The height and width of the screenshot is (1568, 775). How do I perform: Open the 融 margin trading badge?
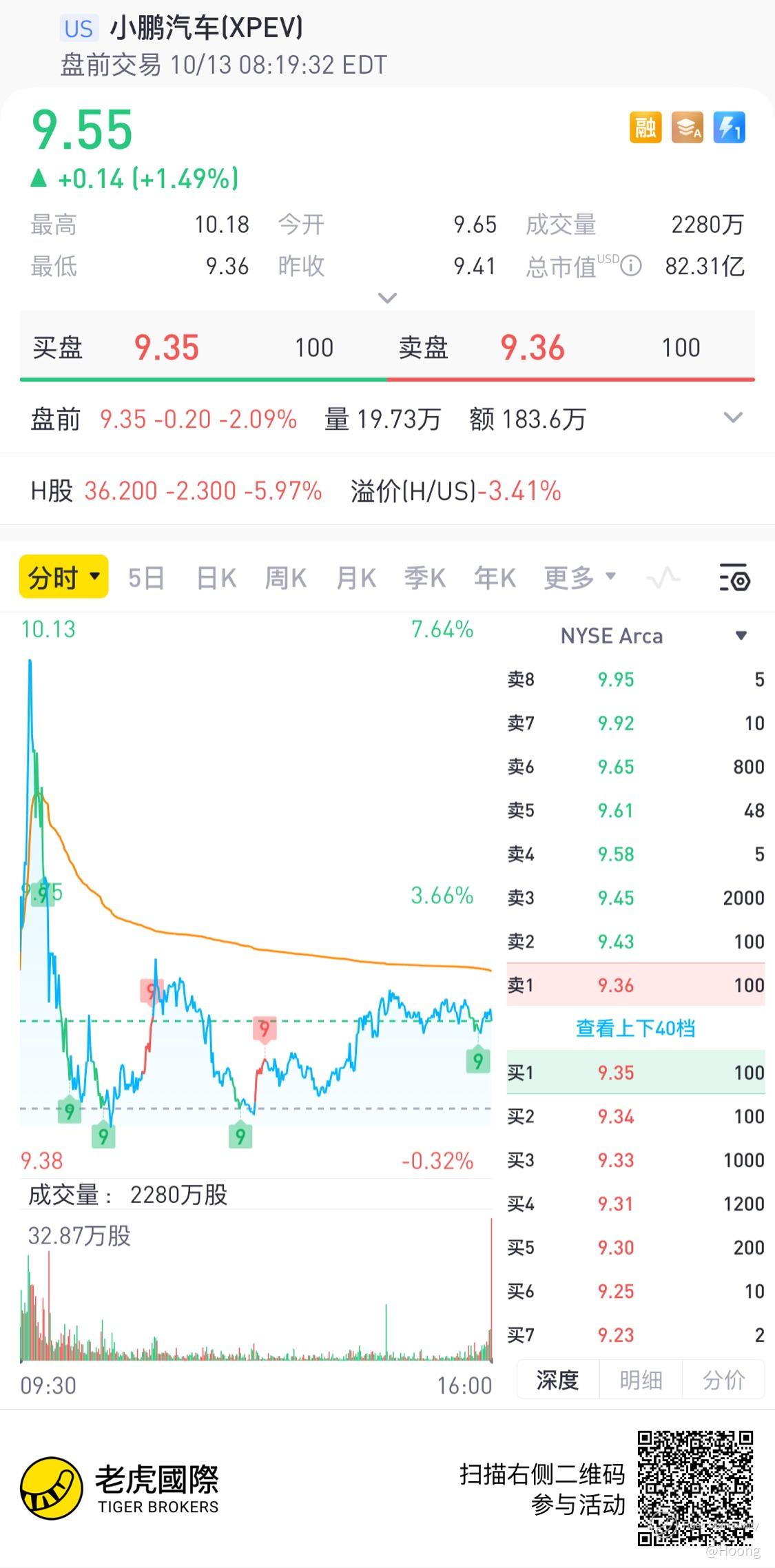(645, 128)
